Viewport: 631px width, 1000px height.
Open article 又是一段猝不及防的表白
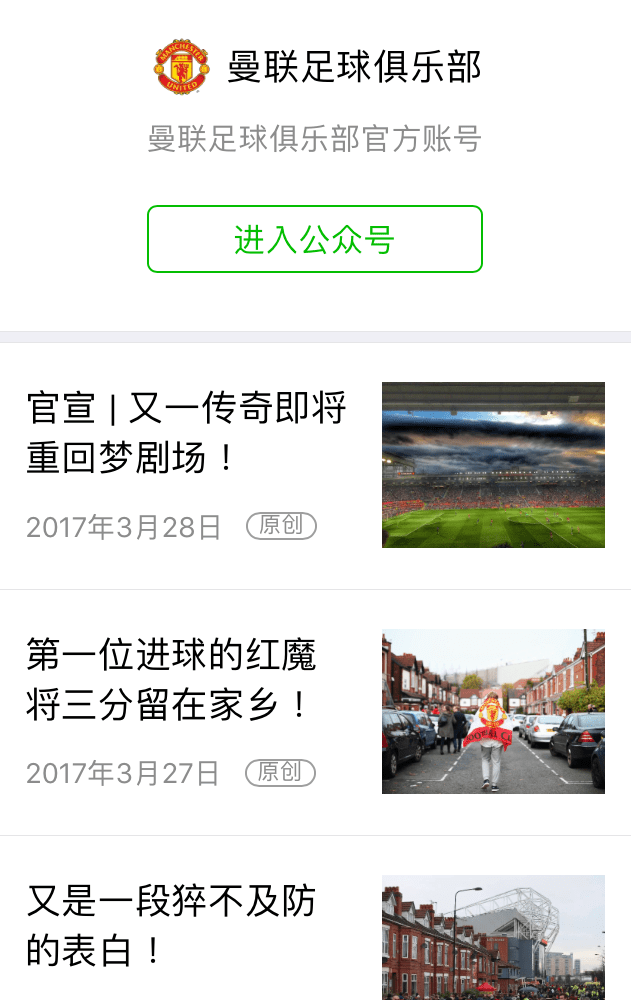tap(171, 925)
